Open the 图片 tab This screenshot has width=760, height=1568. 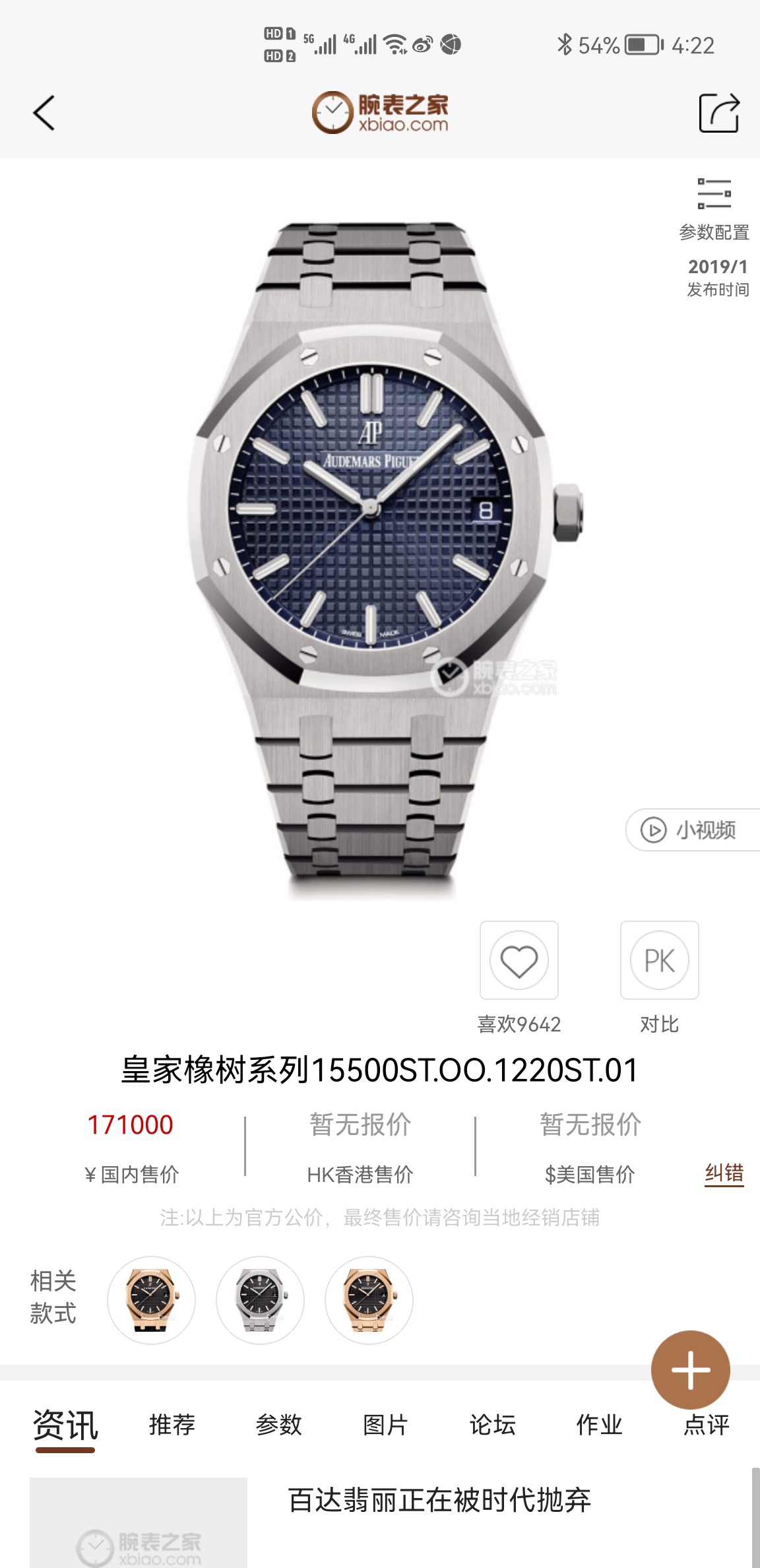click(x=386, y=1425)
